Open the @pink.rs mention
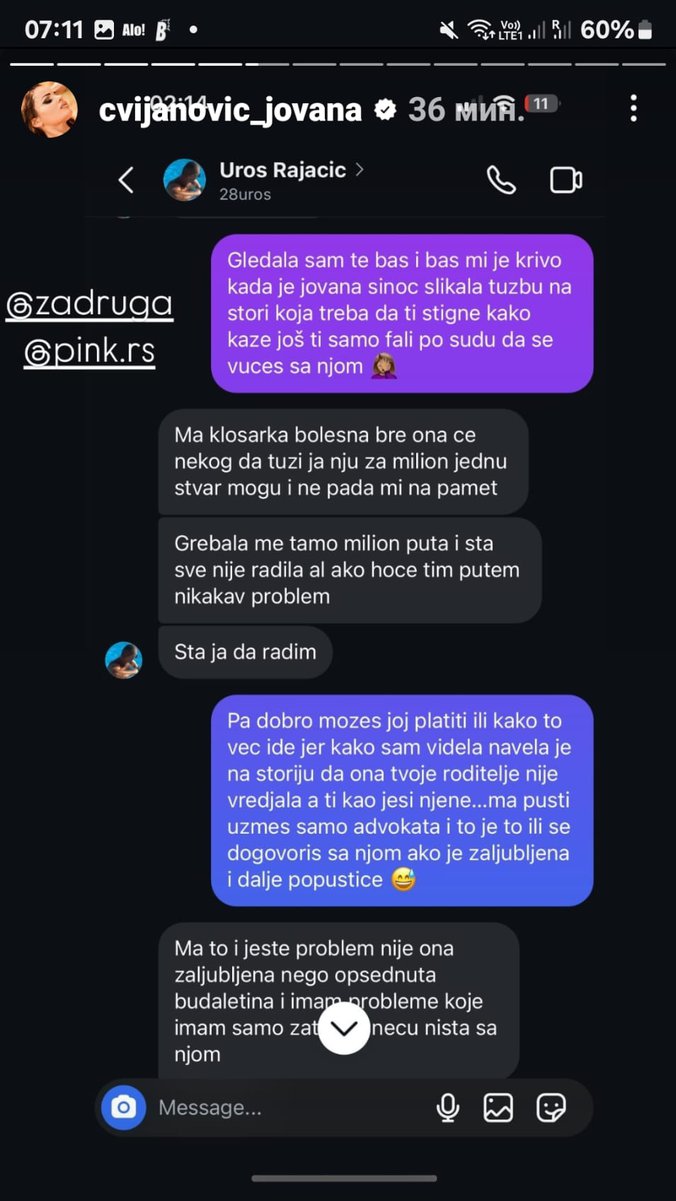Viewport: 676px width, 1201px height. 90,355
